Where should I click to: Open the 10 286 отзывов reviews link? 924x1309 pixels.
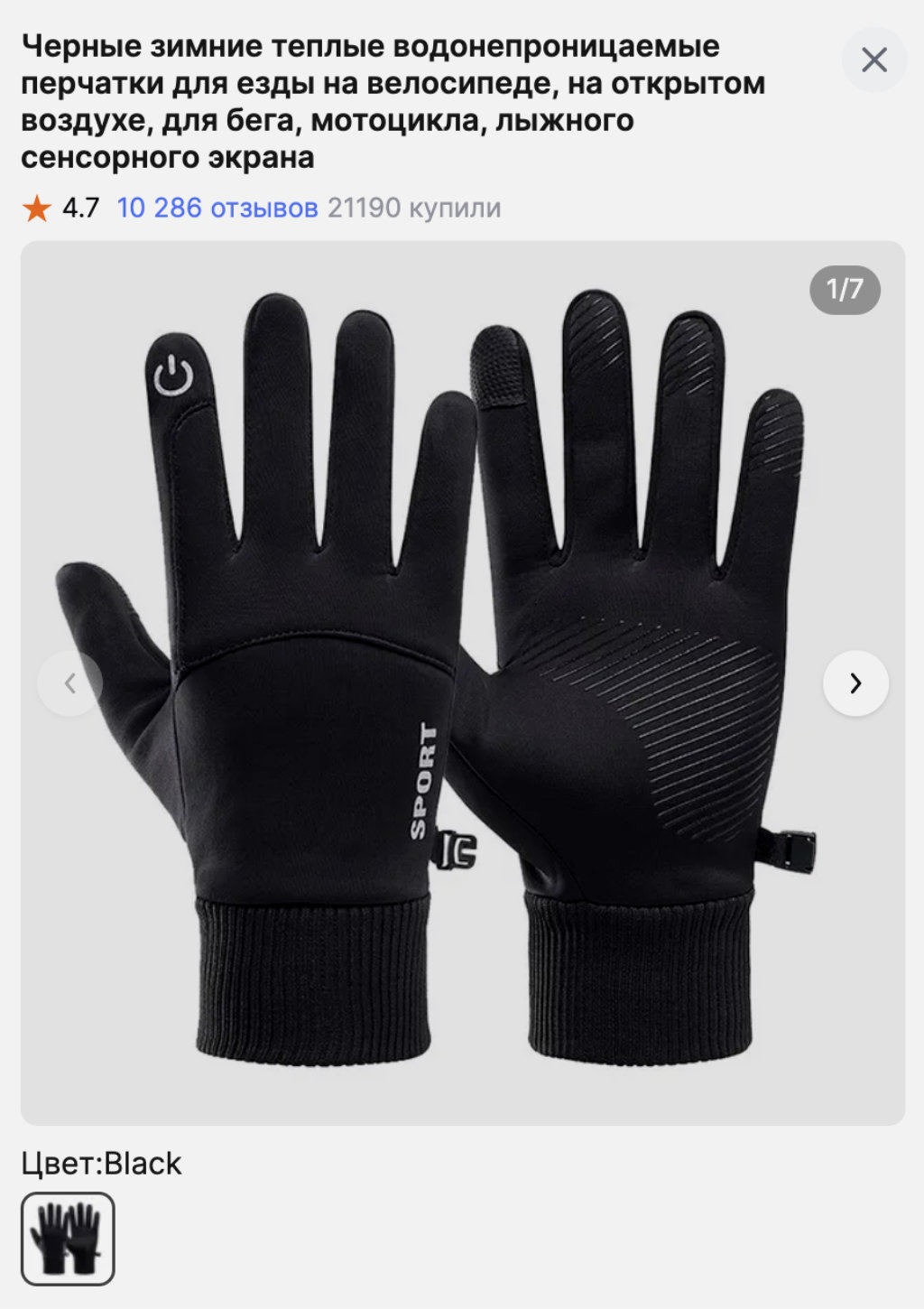pos(217,208)
